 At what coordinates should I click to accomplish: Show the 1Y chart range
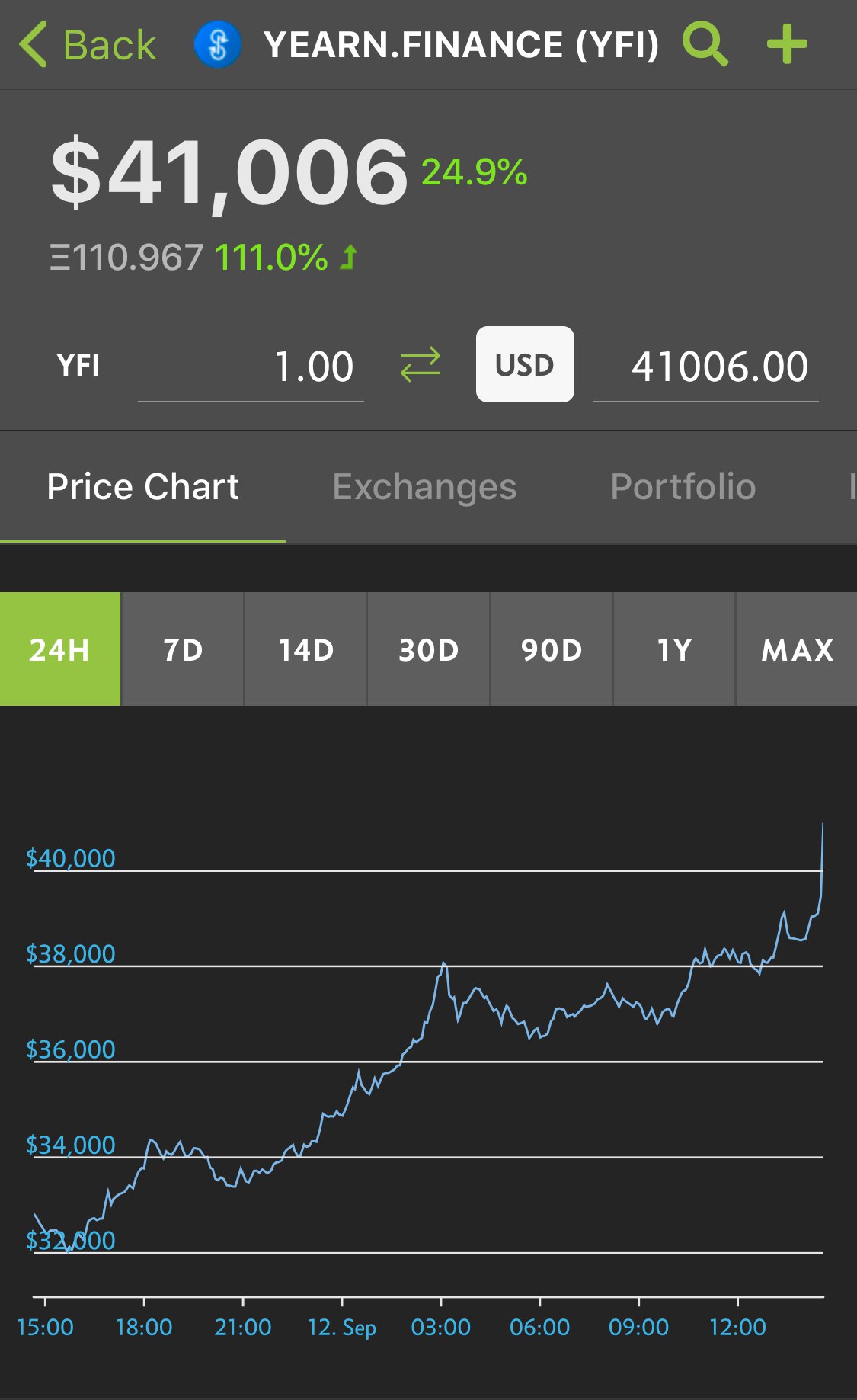[674, 649]
